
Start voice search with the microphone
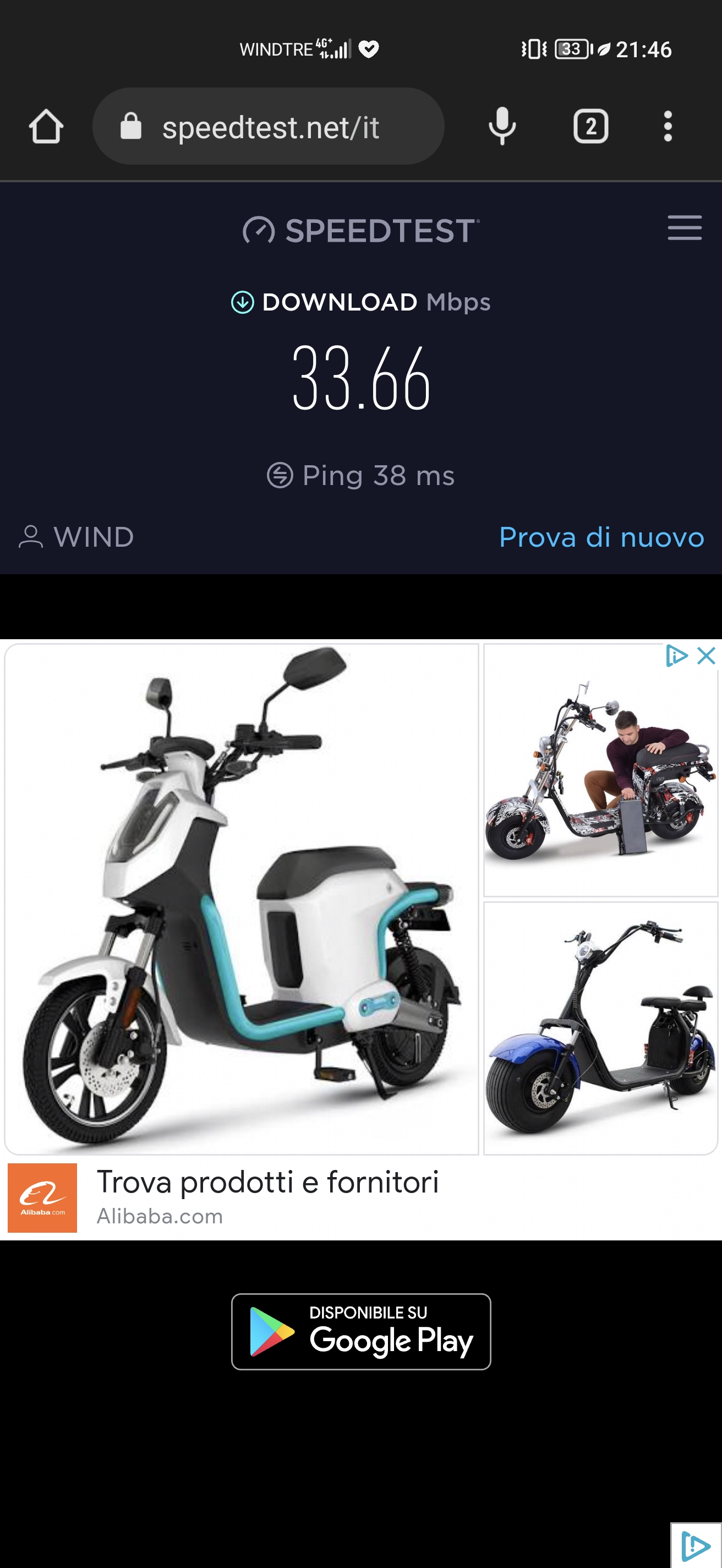[x=502, y=127]
